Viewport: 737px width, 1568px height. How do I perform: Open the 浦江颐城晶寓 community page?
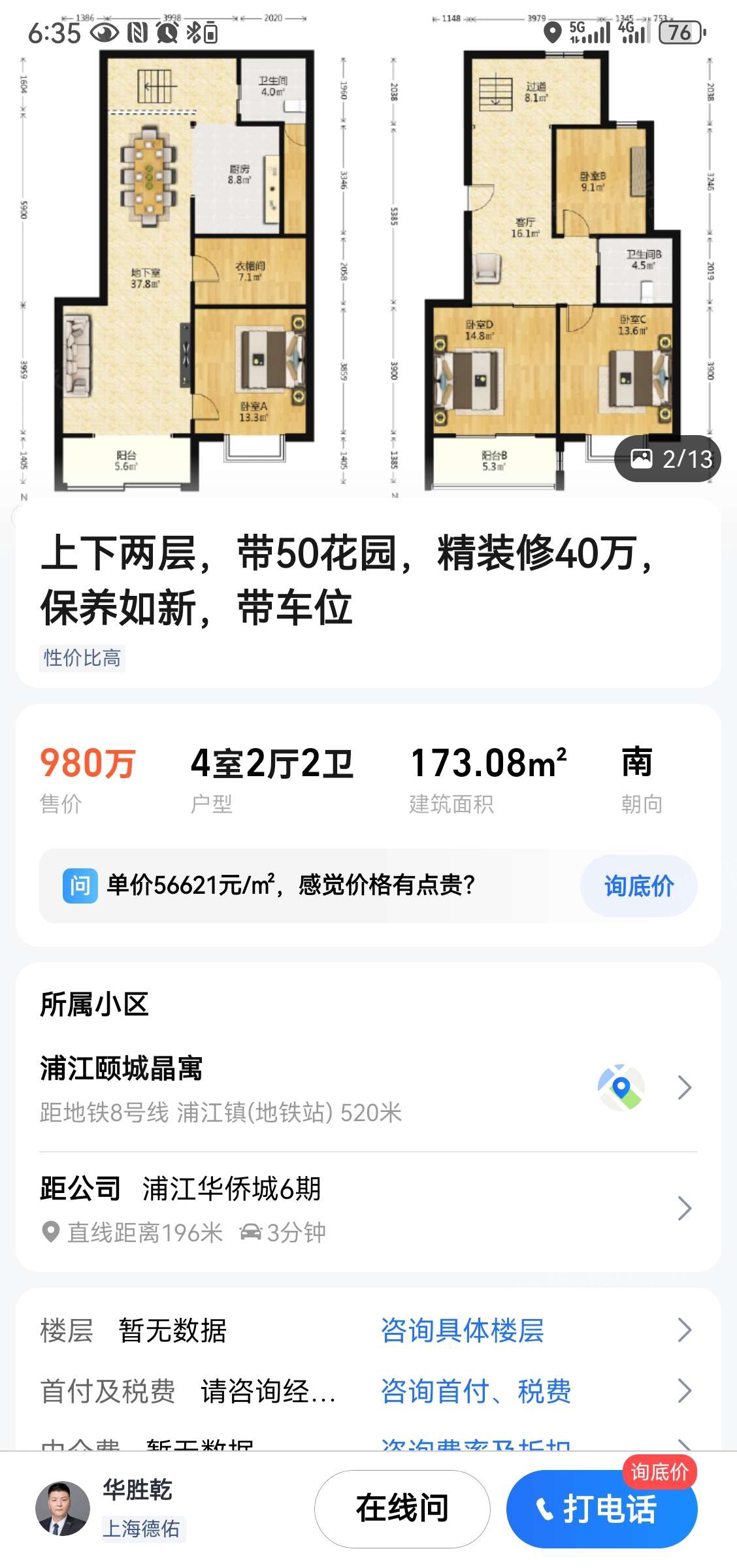[121, 1070]
